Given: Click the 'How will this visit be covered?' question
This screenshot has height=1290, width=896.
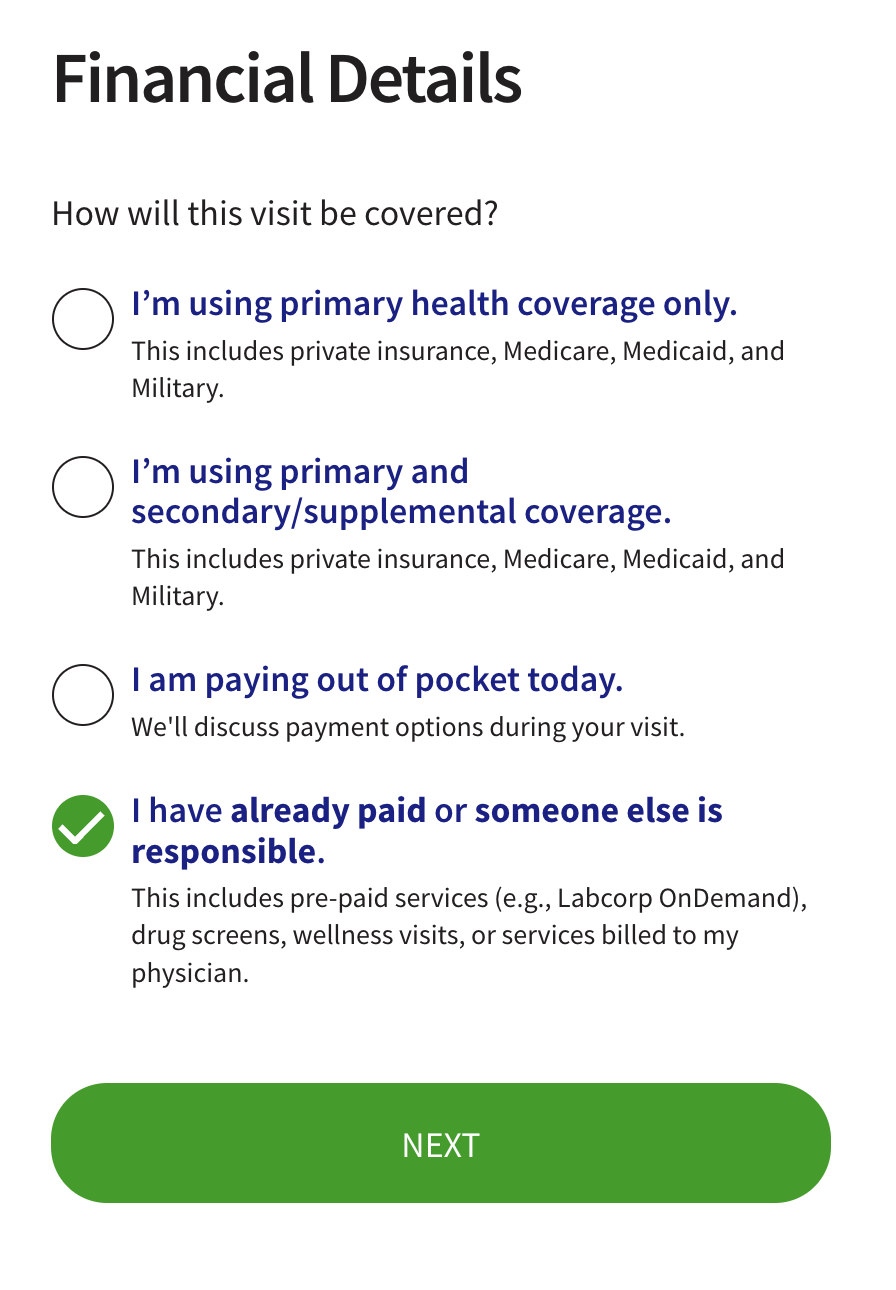Looking at the screenshot, I should [275, 213].
